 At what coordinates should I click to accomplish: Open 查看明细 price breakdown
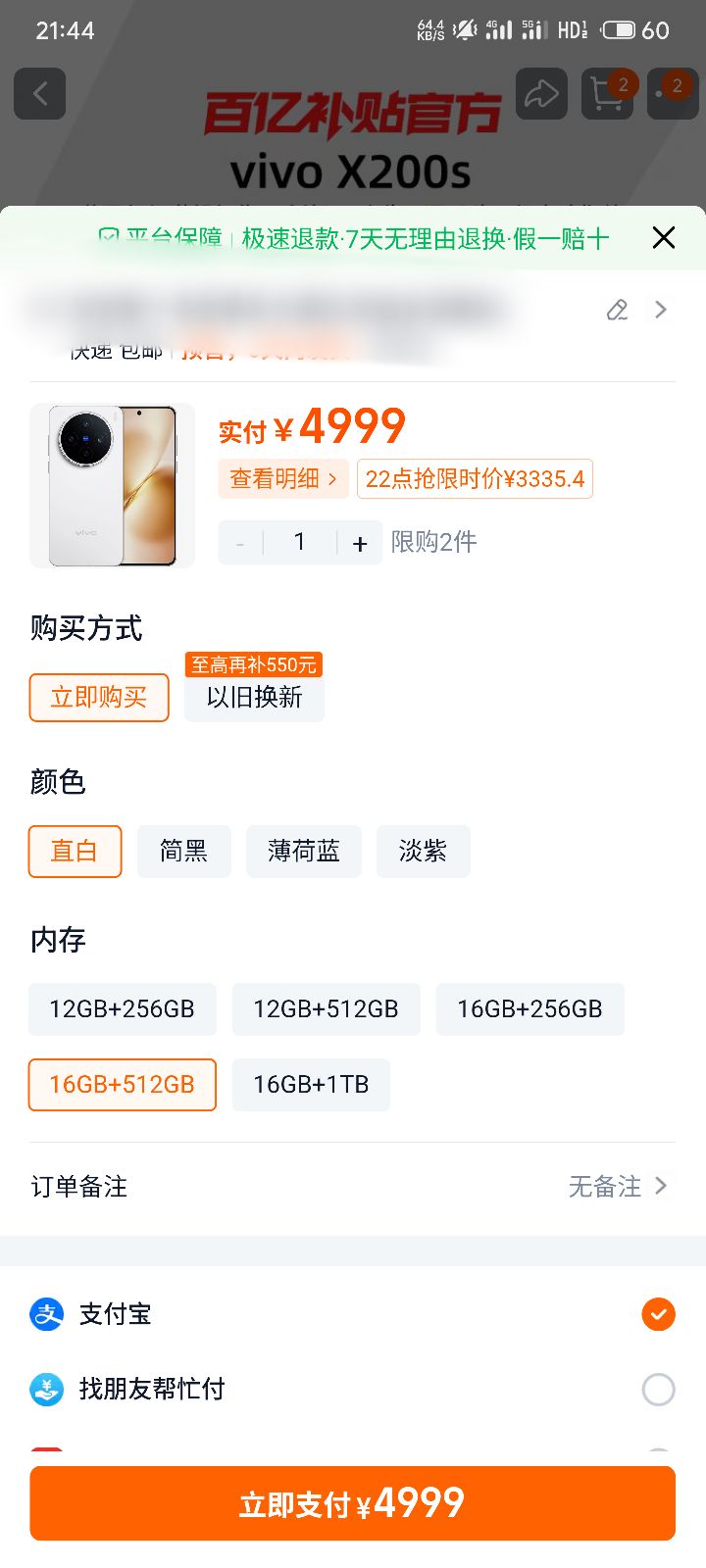pyautogui.click(x=283, y=479)
